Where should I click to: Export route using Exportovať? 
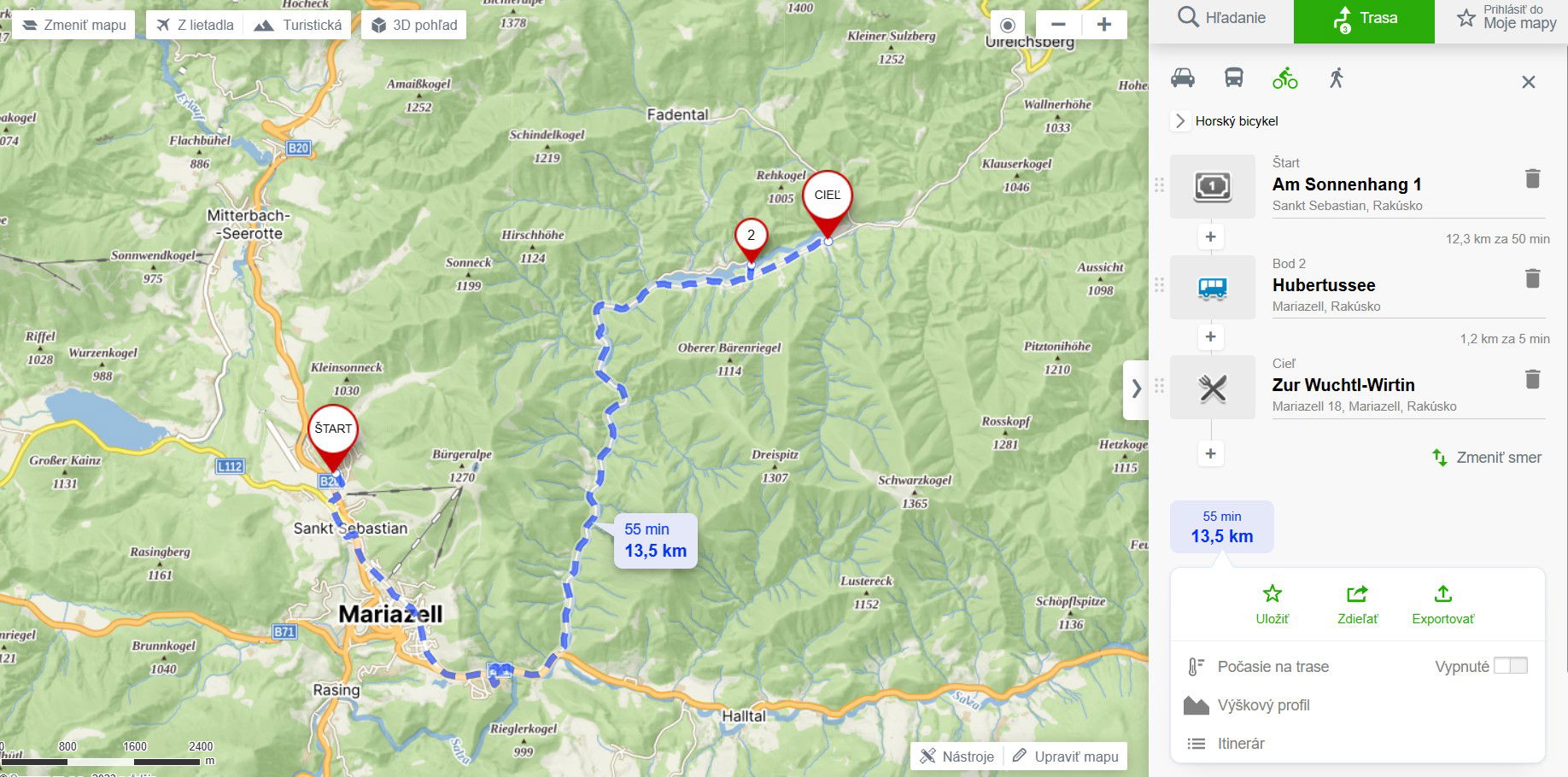(x=1442, y=604)
